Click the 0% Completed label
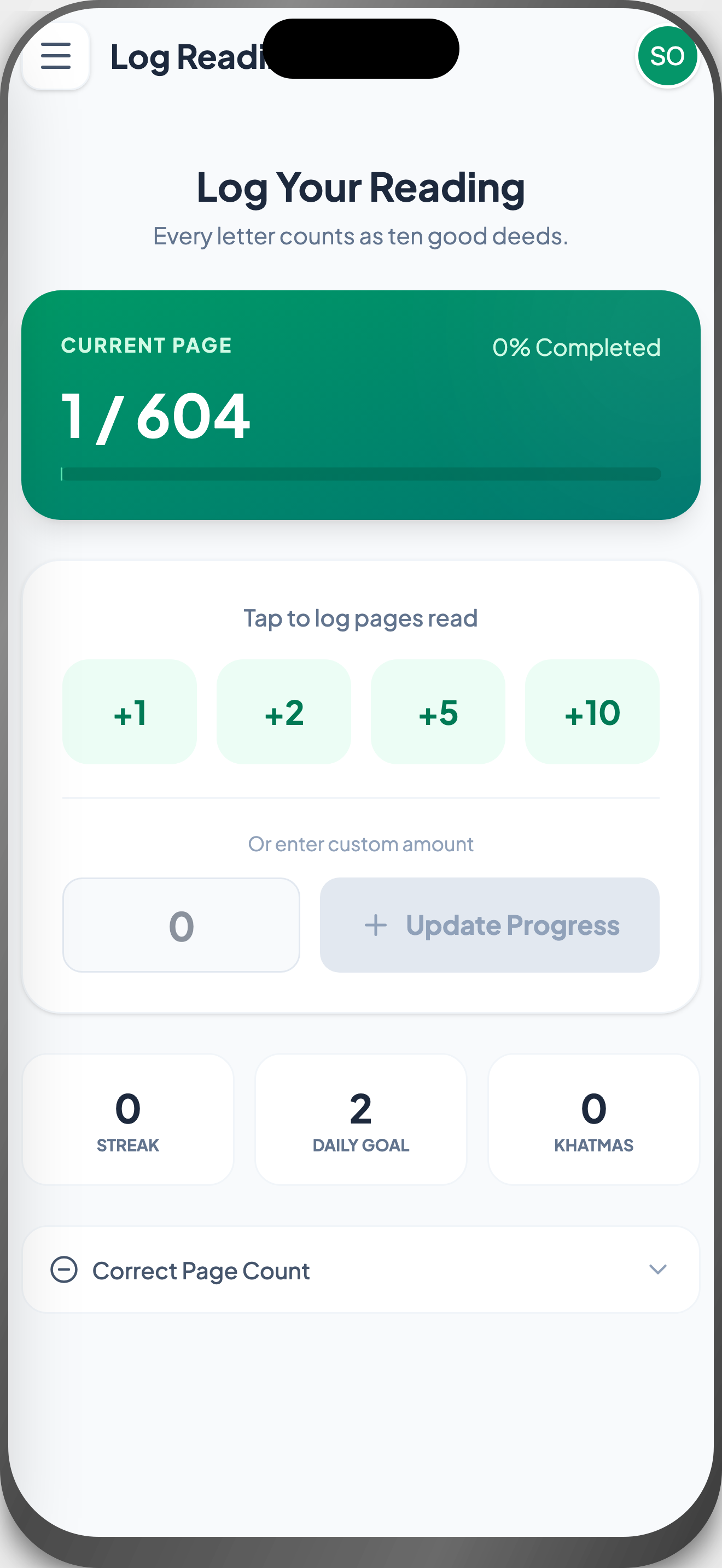This screenshot has width=722, height=1568. pos(577,347)
